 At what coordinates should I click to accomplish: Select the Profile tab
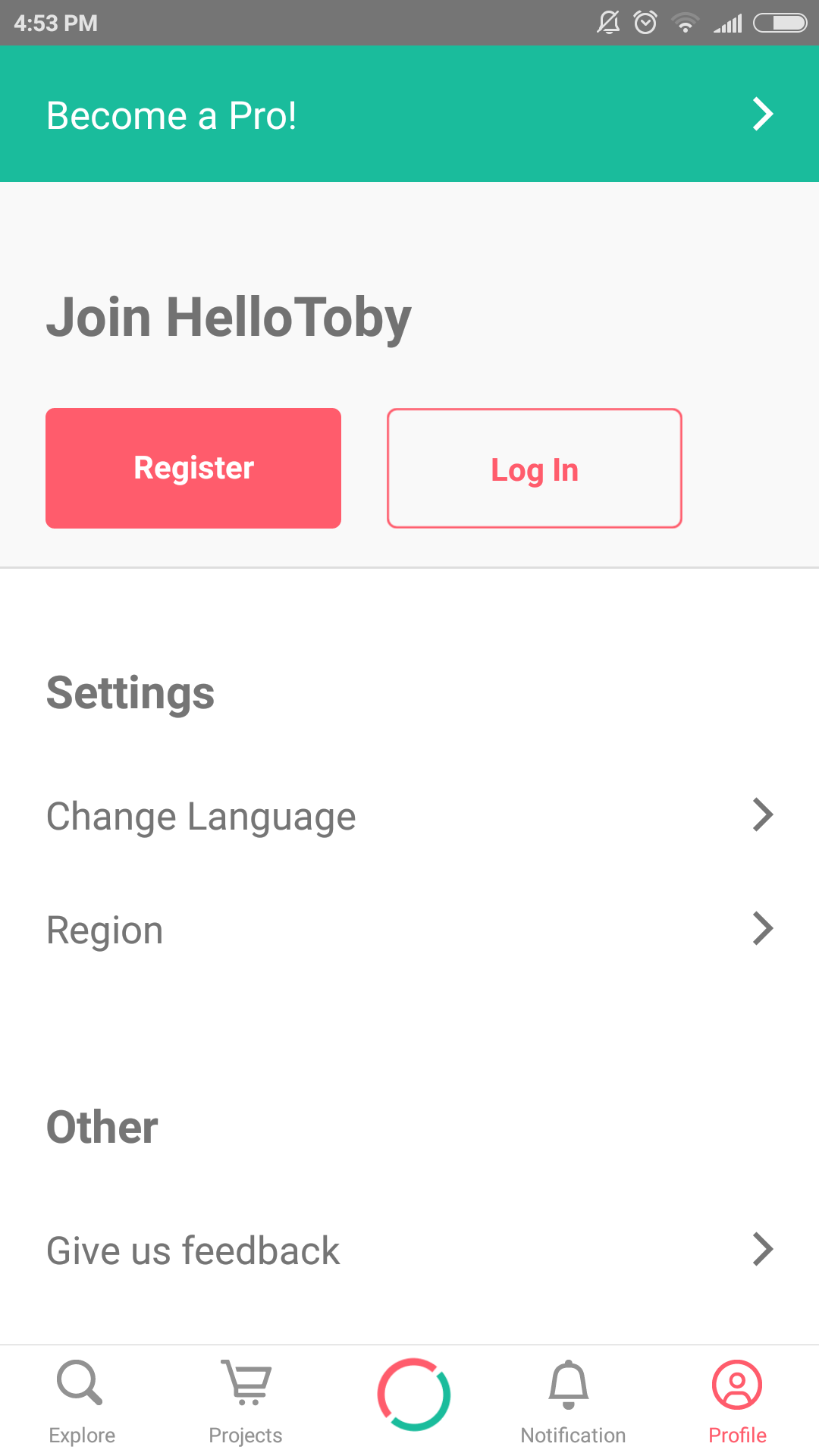click(737, 1401)
